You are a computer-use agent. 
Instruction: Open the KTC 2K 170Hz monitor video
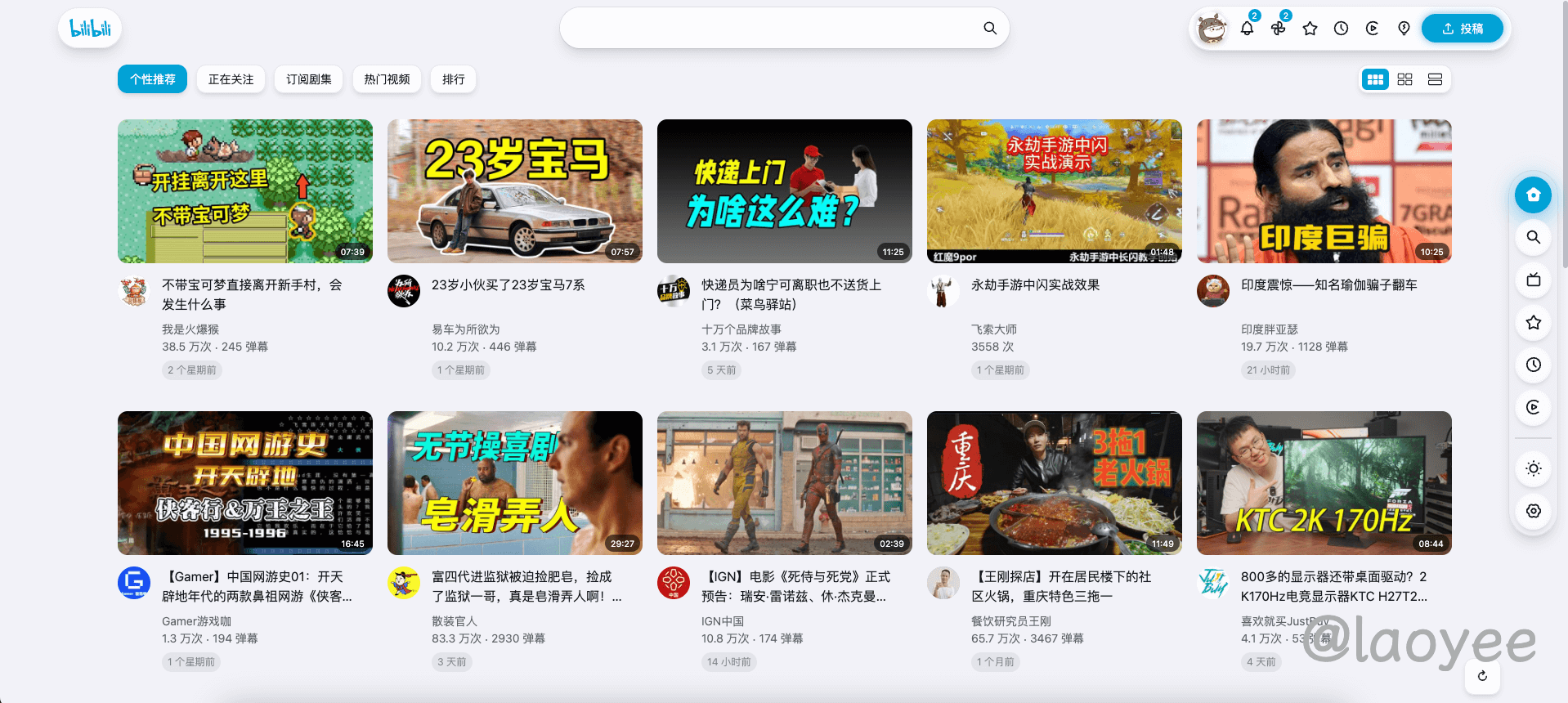click(x=1324, y=483)
